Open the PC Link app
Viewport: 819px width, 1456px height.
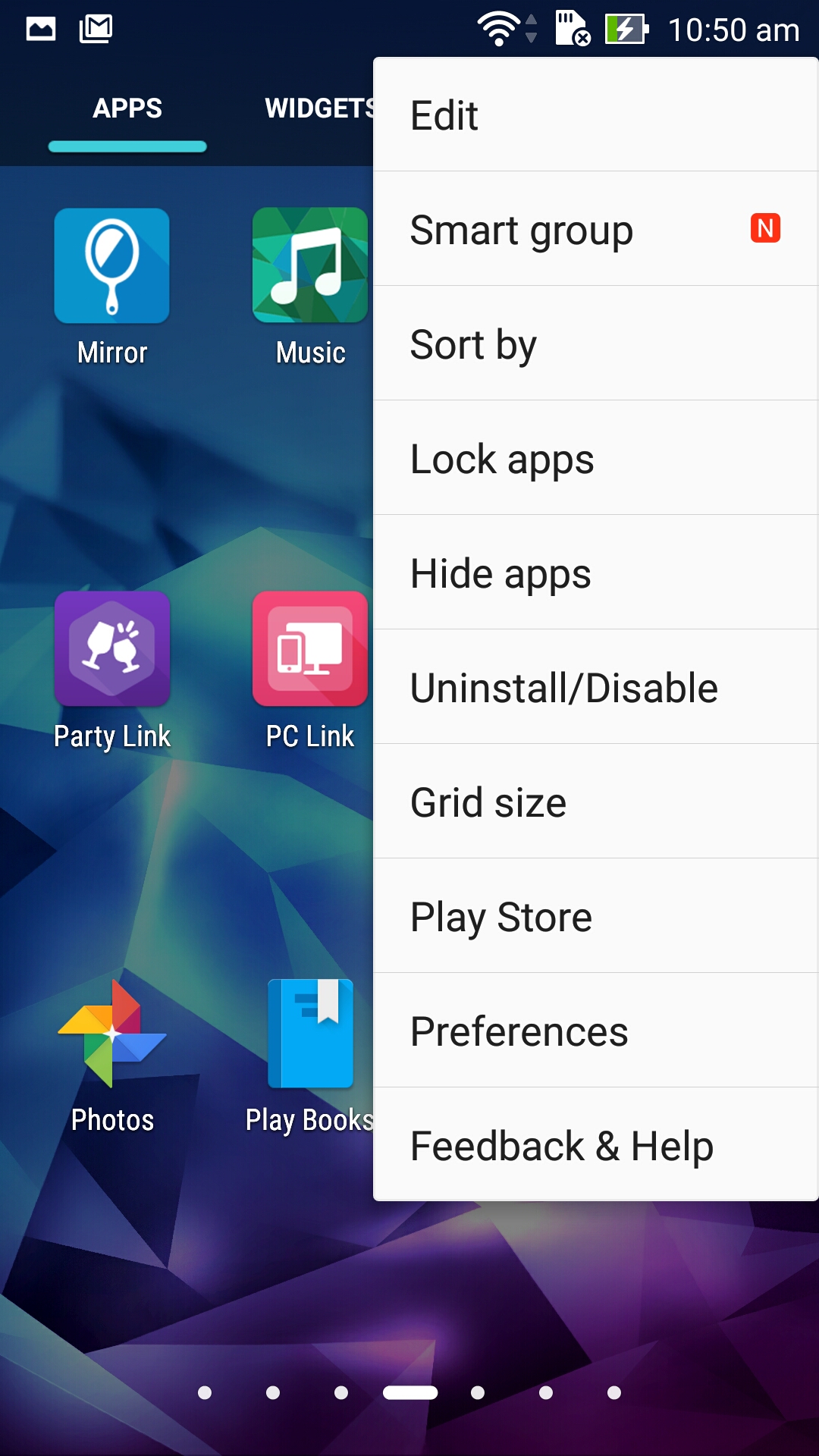(310, 671)
